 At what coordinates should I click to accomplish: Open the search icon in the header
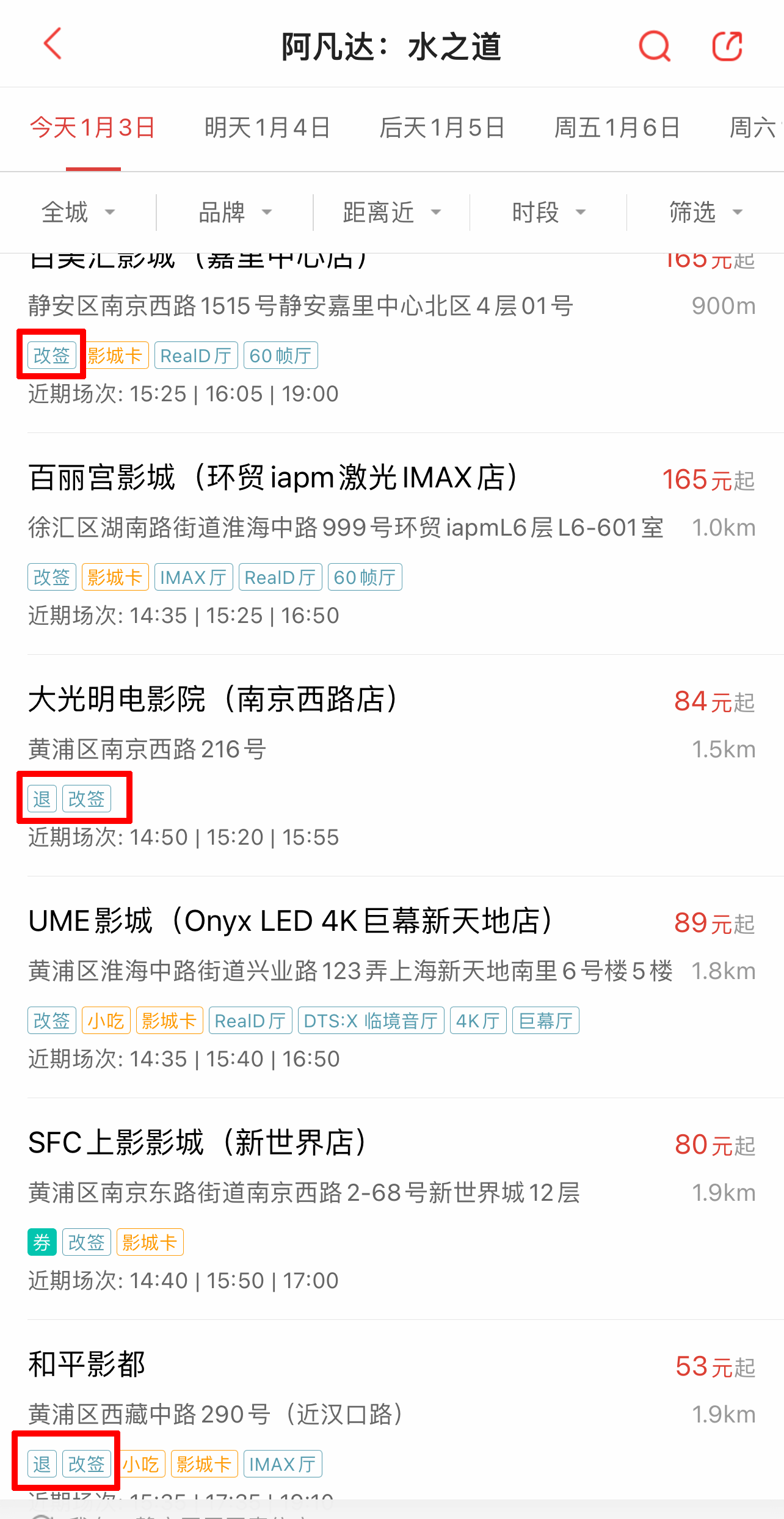(655, 46)
